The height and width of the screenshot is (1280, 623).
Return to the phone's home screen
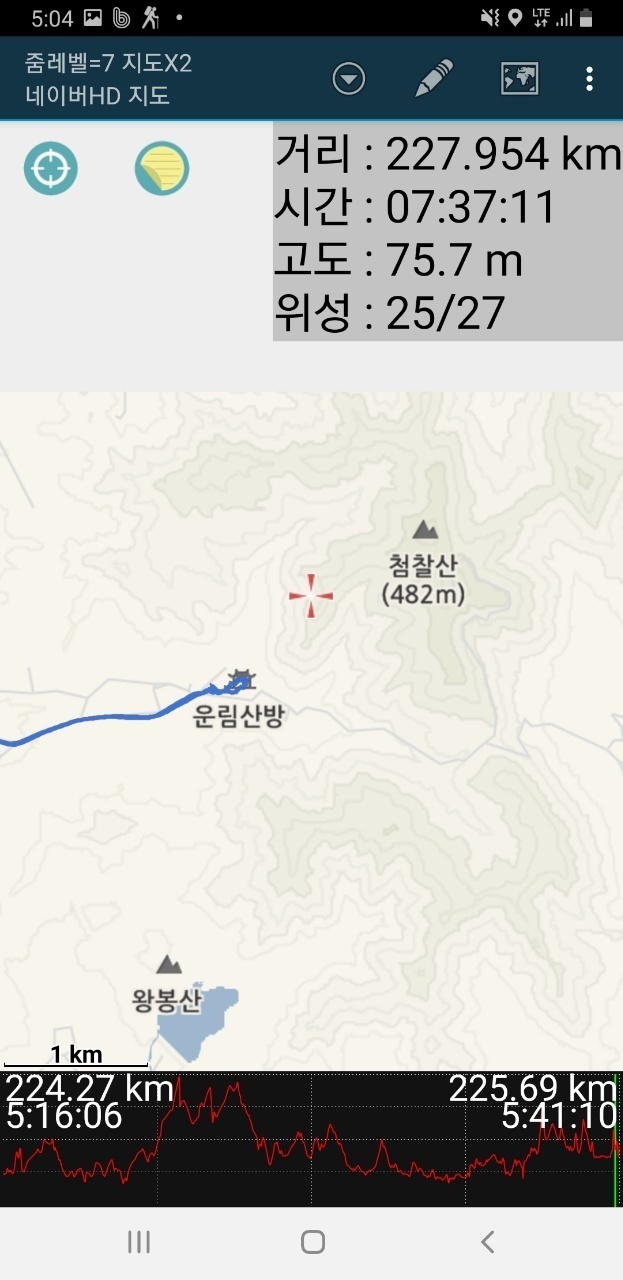pos(312,1242)
